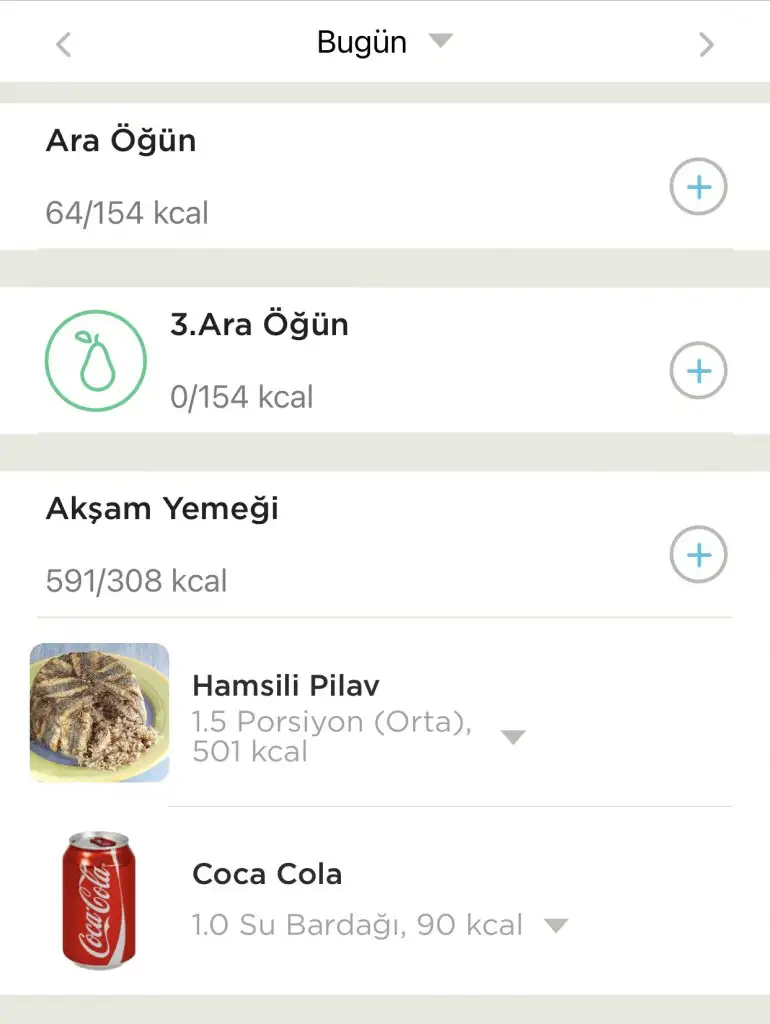Add food to Akşam Yemeği

pos(698,555)
